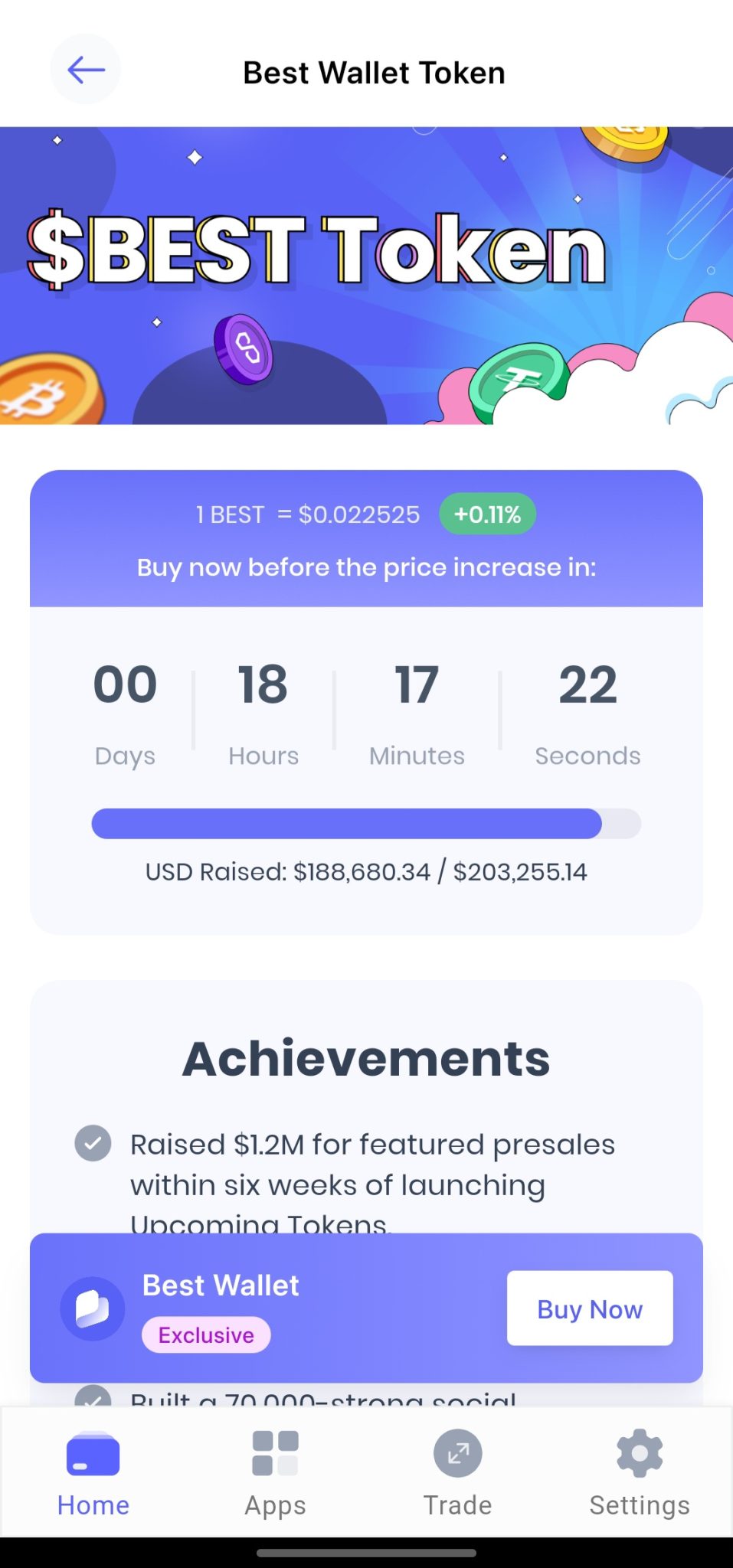
Task: Select the Apps grid icon
Action: (x=274, y=1452)
